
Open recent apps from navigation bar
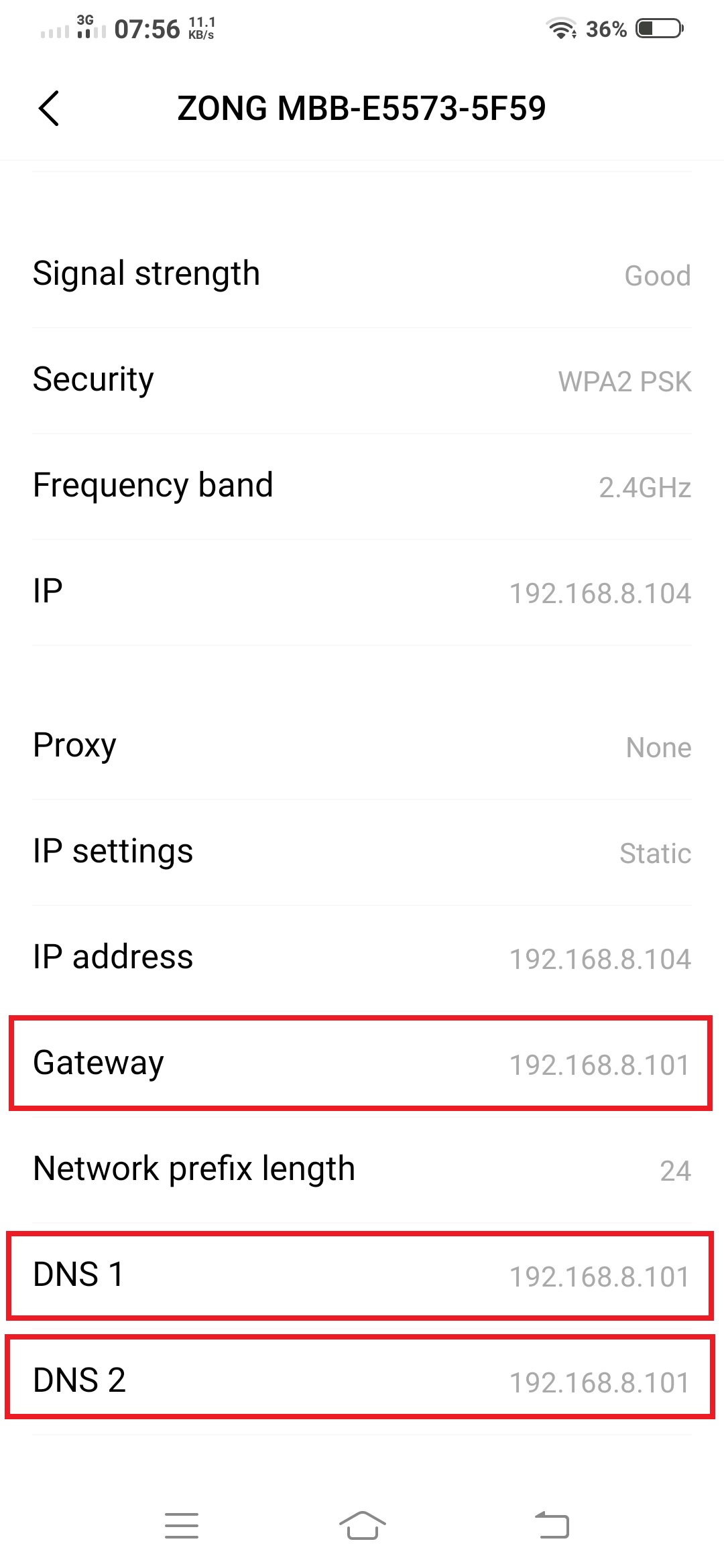182,1526
